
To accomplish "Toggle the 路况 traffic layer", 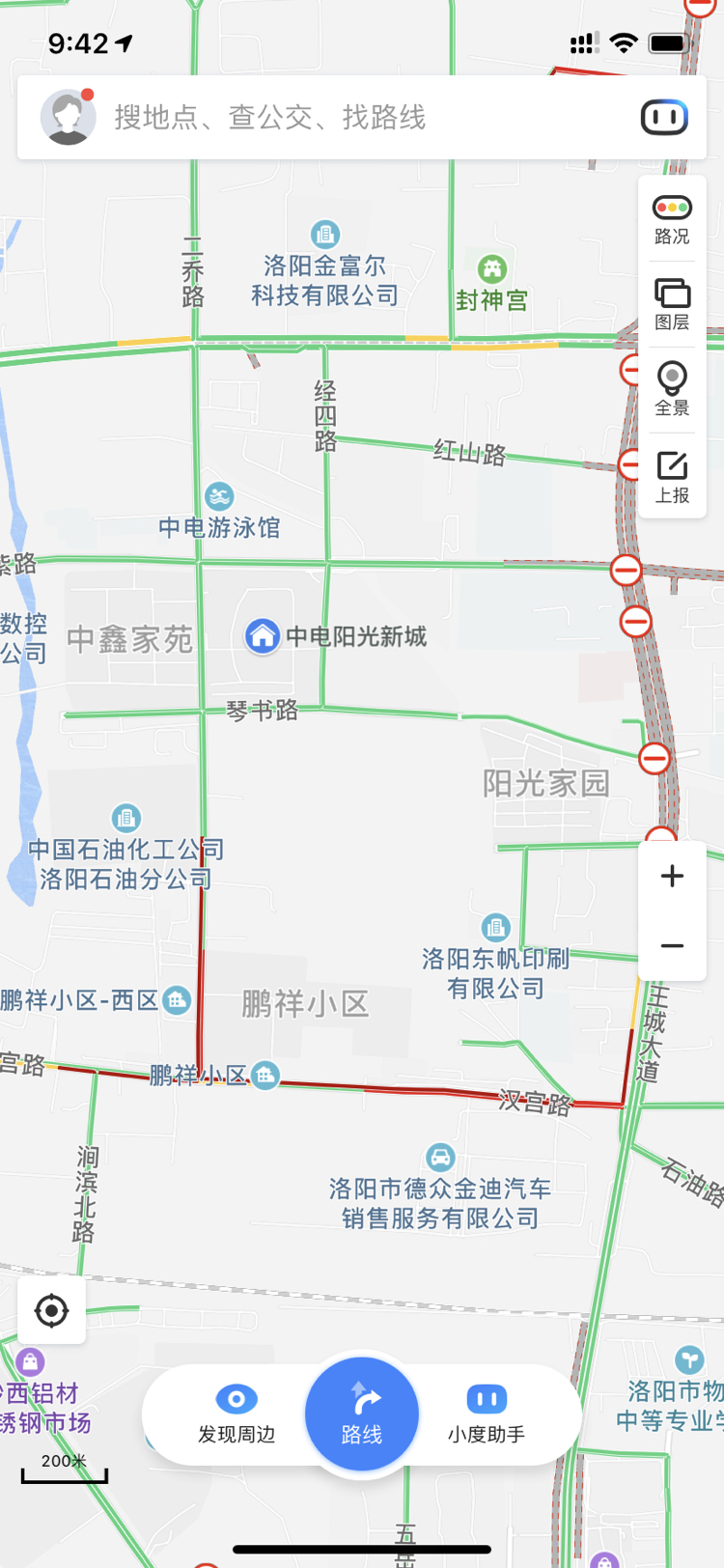I will click(672, 219).
